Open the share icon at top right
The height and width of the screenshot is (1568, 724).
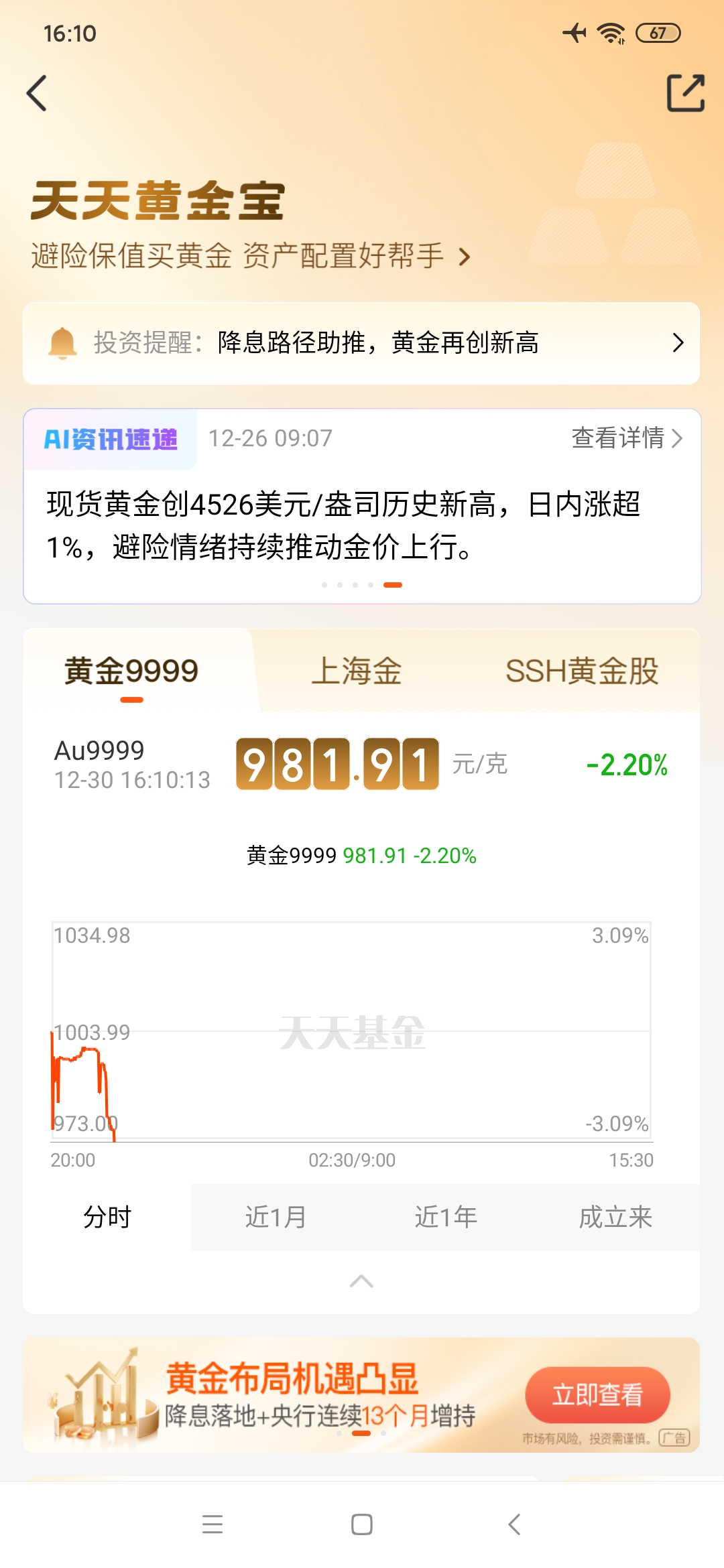click(x=686, y=94)
